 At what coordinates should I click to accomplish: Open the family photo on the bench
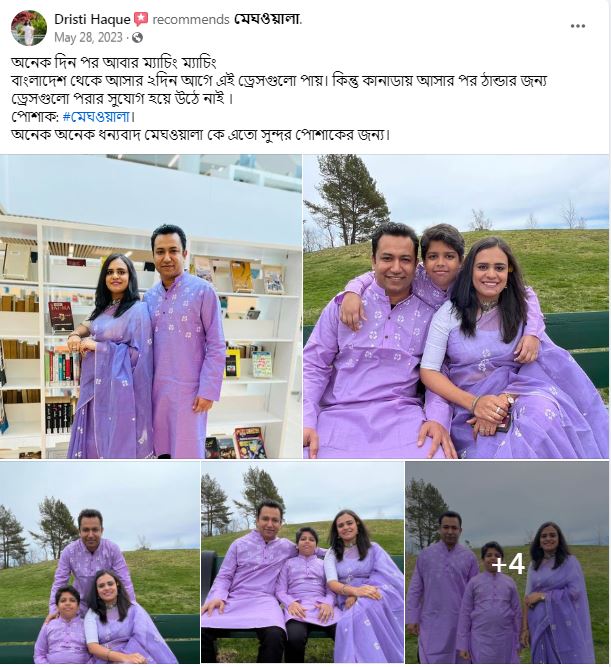456,307
